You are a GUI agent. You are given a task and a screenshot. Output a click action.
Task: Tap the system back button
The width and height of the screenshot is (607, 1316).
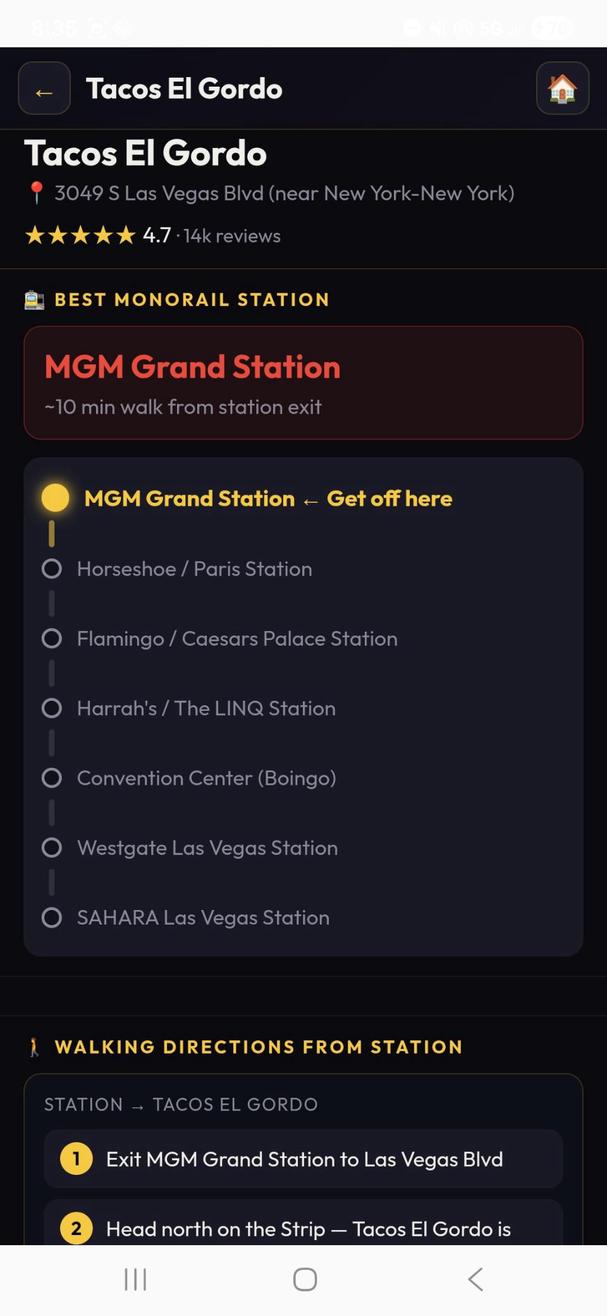pos(476,1279)
